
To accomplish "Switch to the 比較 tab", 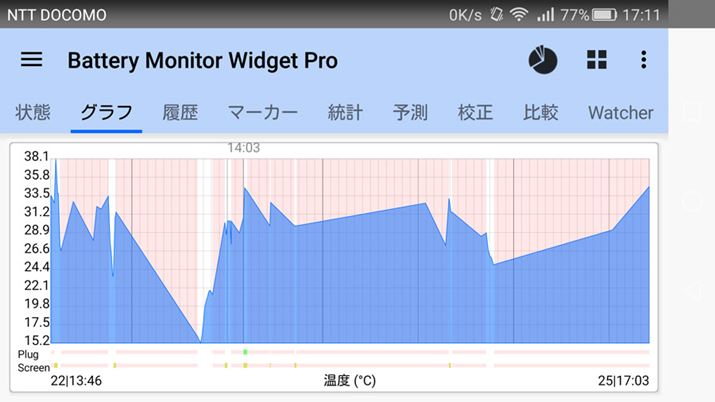I will (540, 112).
